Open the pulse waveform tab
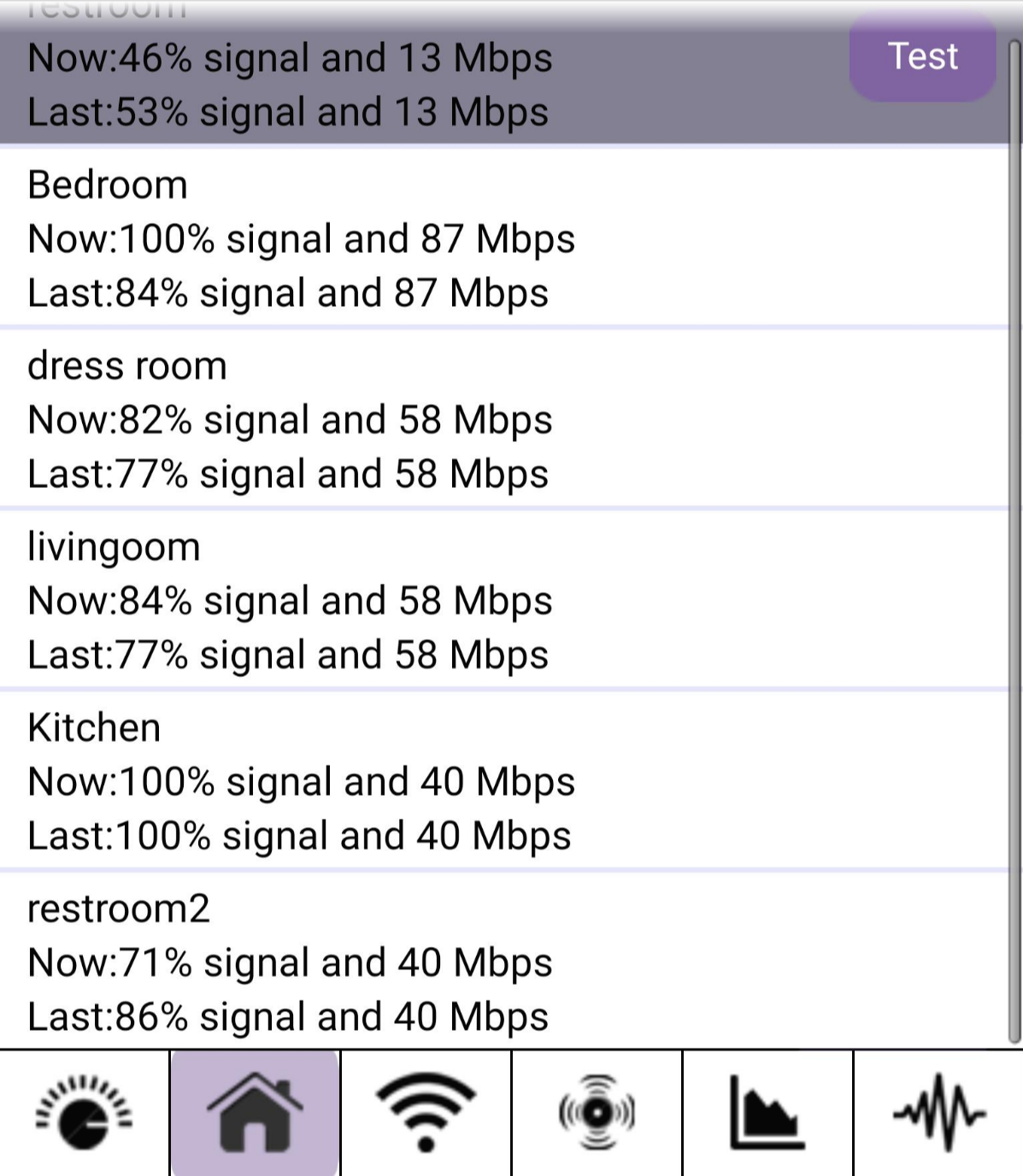Screen dimensions: 1023x1176 [x=938, y=1113]
